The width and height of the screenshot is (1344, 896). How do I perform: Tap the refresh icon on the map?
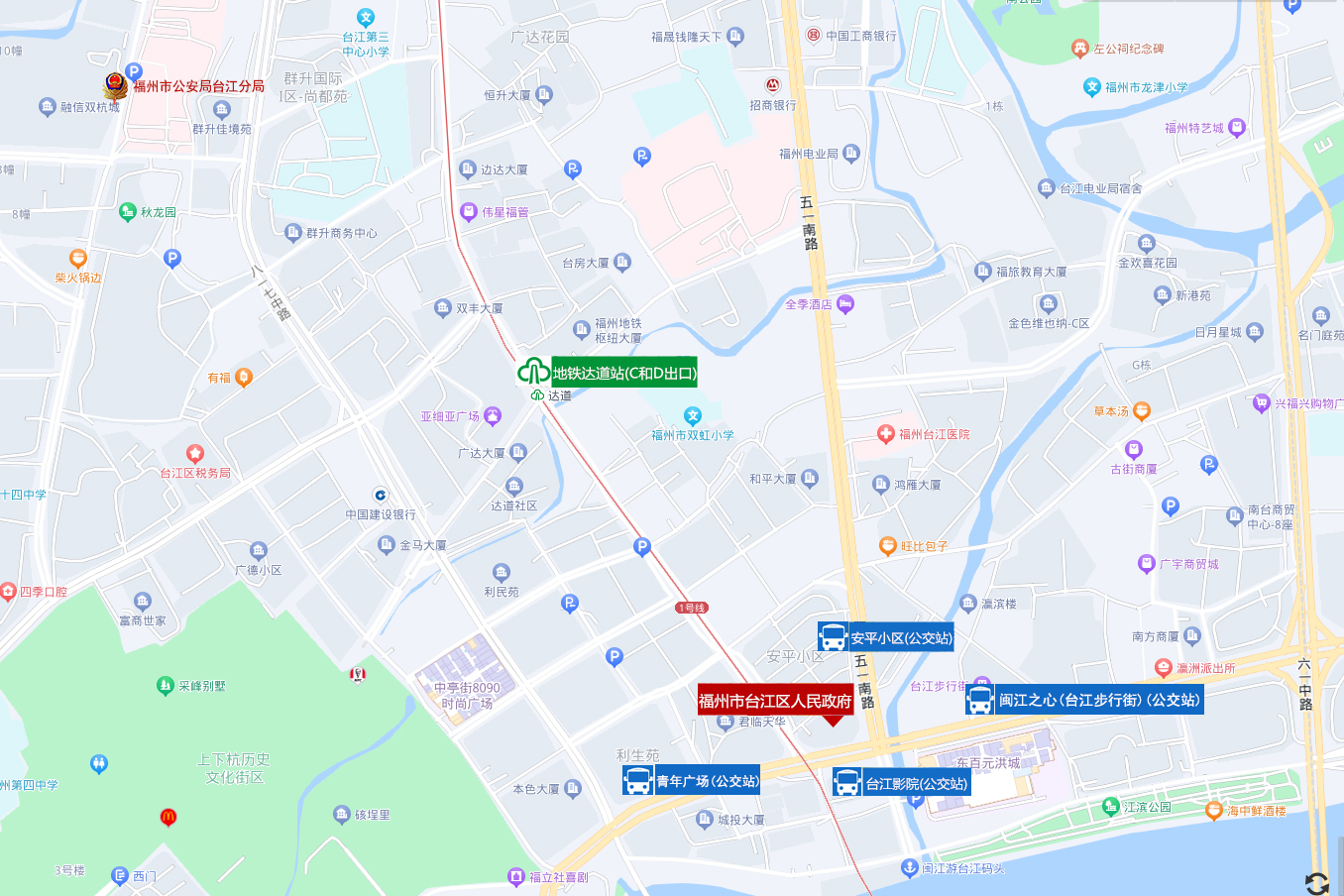(x=1316, y=883)
